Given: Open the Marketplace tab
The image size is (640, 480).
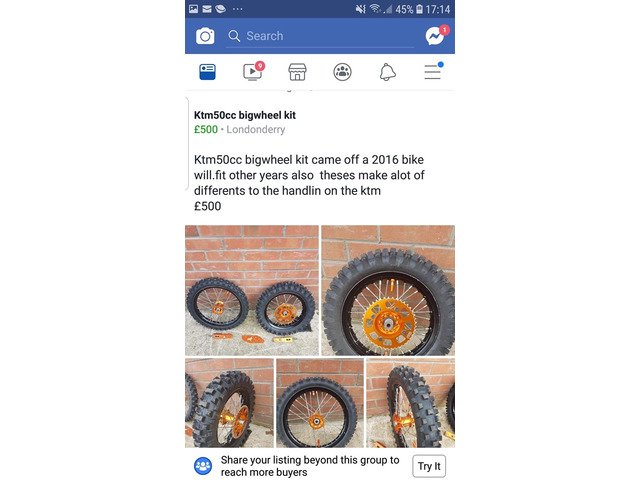Looking at the screenshot, I should (298, 72).
